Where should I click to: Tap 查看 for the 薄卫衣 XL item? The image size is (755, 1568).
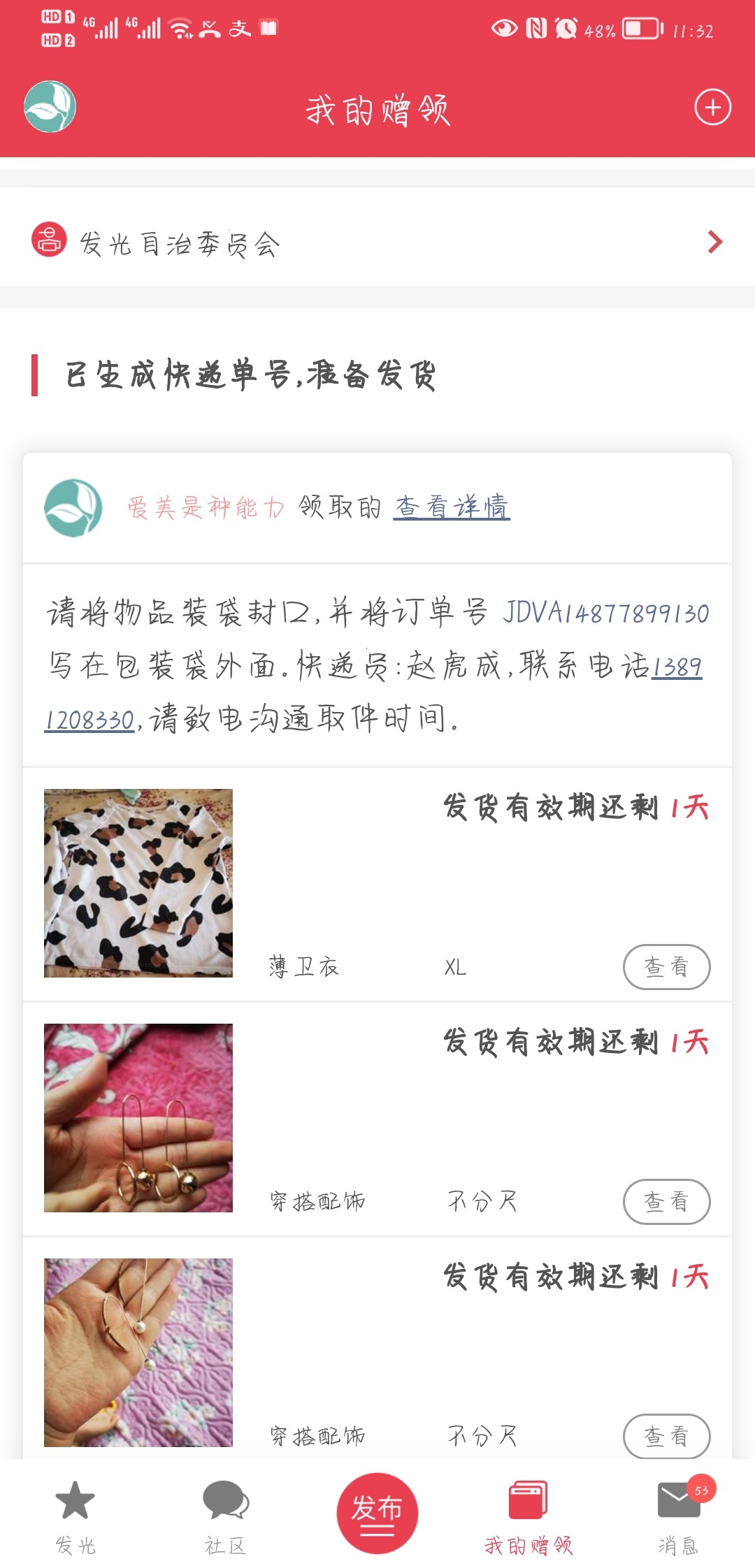click(x=666, y=966)
